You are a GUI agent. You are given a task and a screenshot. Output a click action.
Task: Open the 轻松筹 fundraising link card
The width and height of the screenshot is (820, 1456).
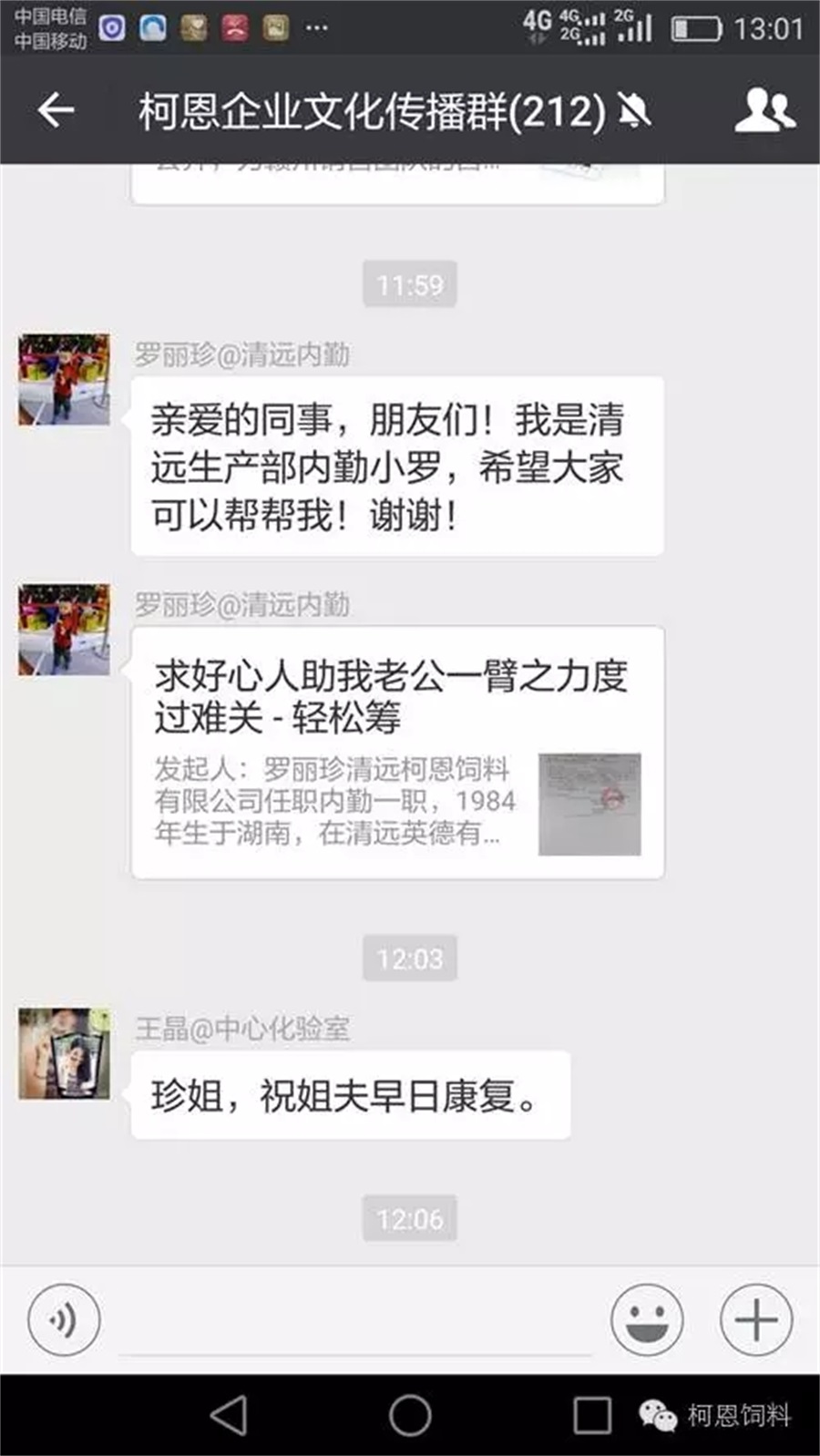tap(397, 752)
